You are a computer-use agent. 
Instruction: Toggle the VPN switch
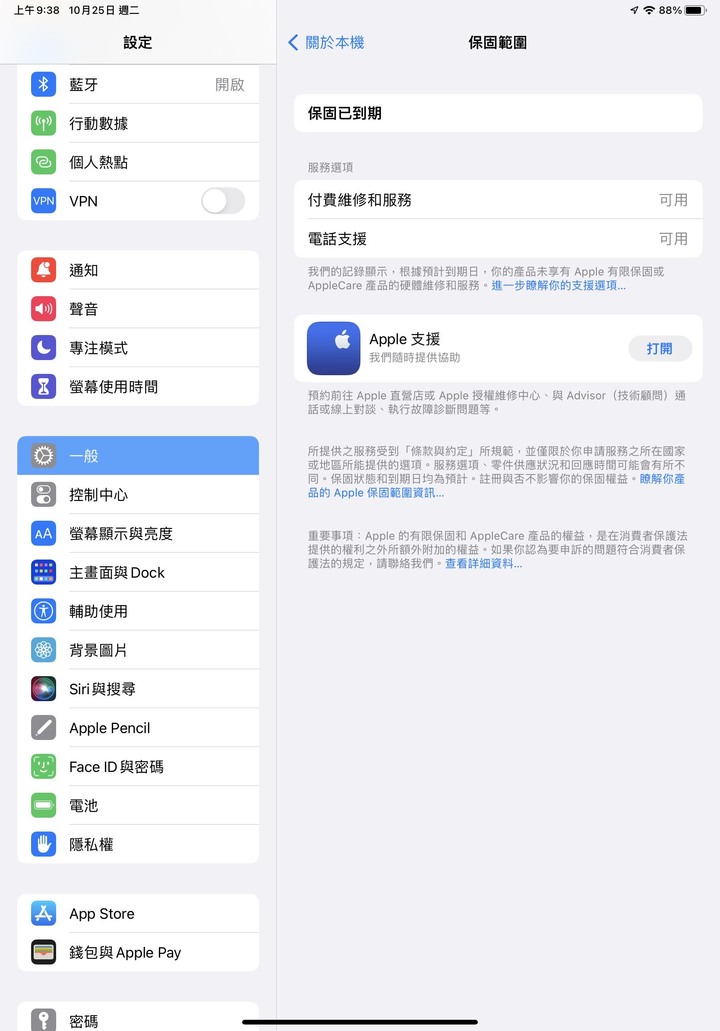pos(222,201)
